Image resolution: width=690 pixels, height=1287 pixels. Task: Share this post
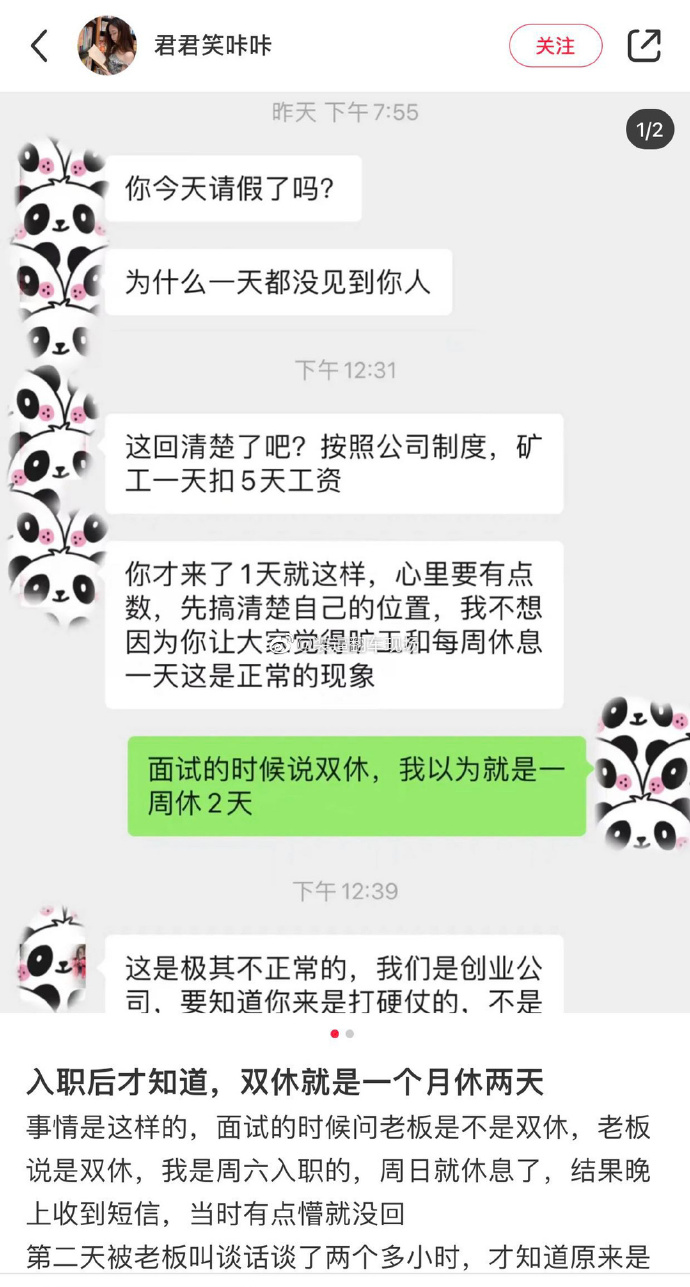coord(644,46)
